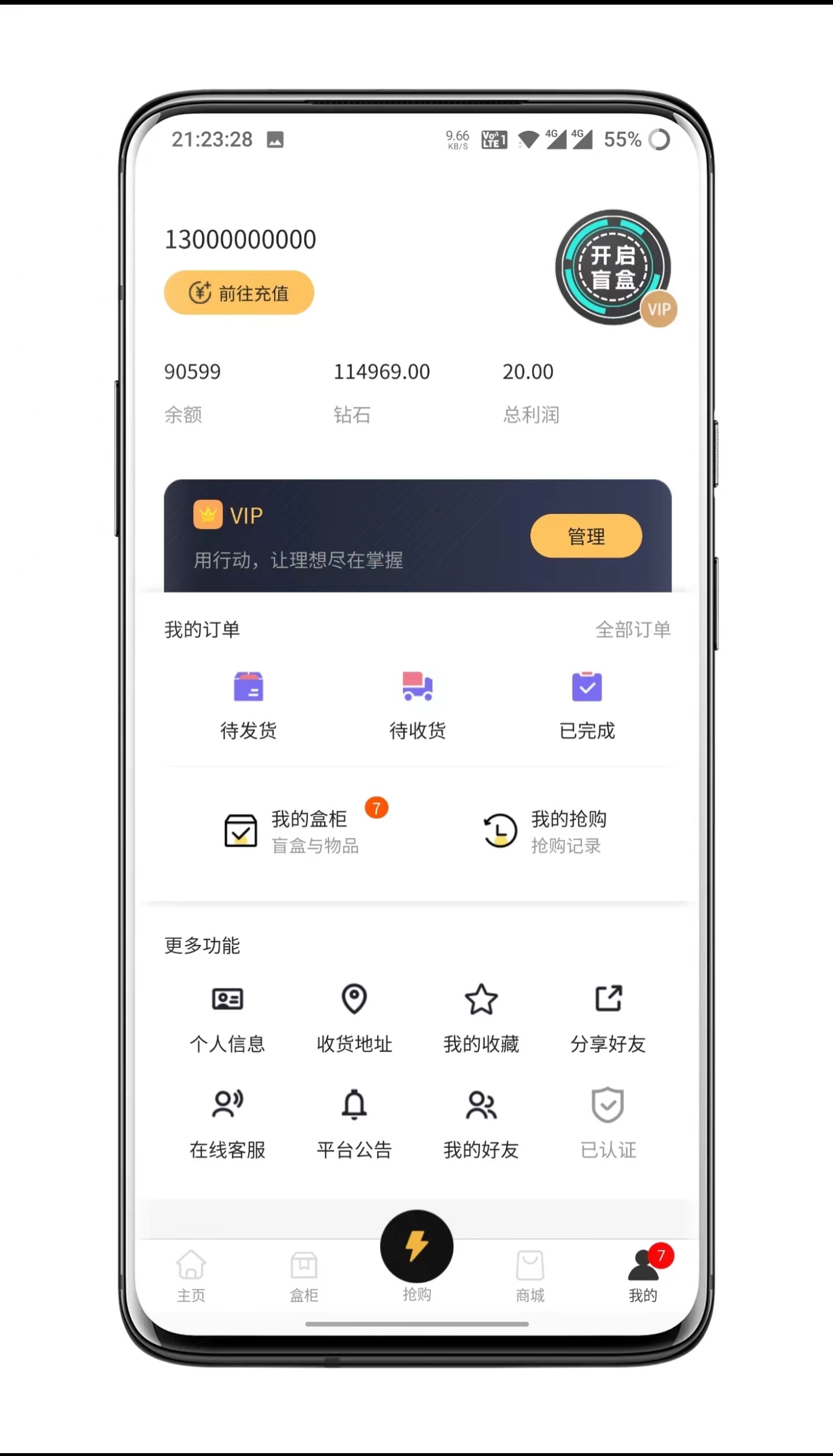Open 我的抢购 purchase records
The width and height of the screenshot is (833, 1456).
click(x=544, y=831)
